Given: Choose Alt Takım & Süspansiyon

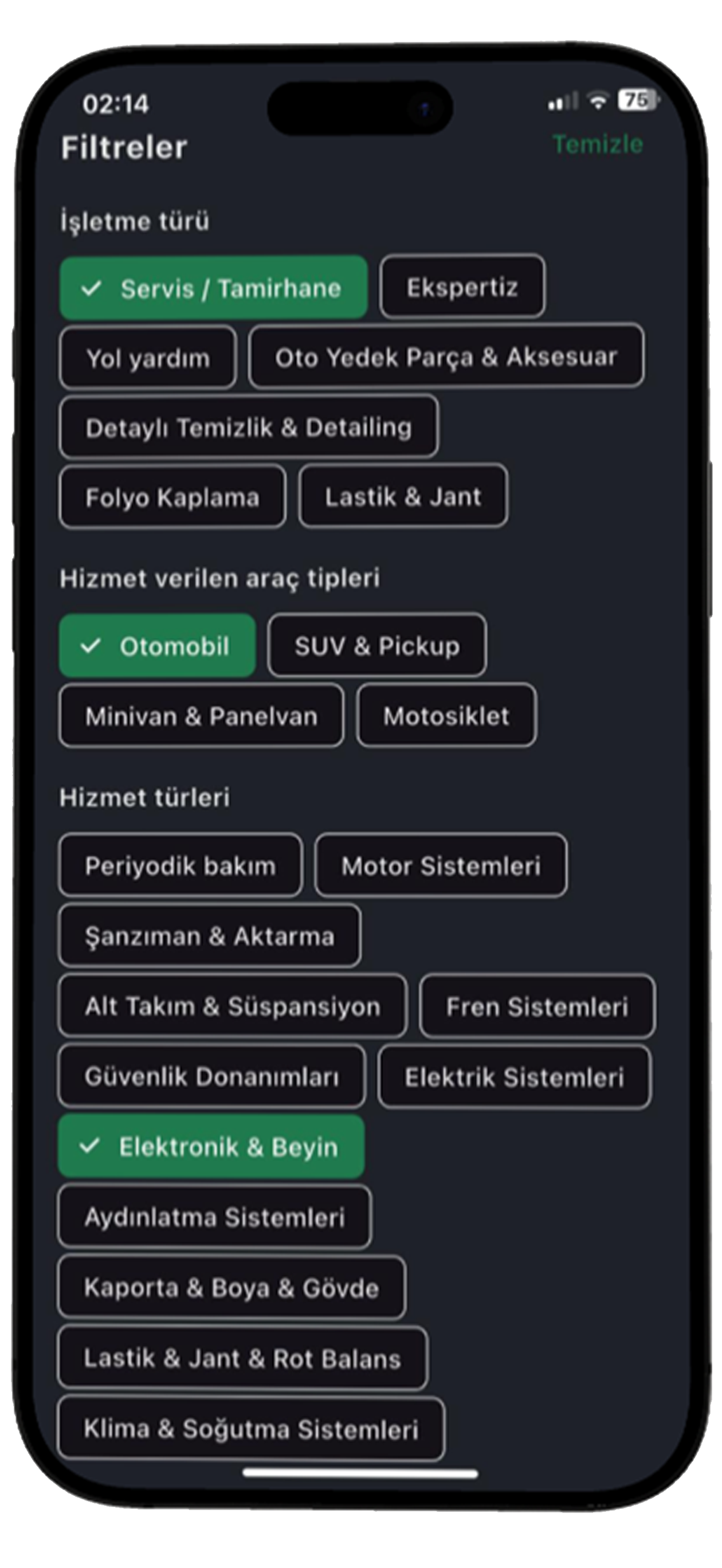Looking at the screenshot, I should [232, 1006].
